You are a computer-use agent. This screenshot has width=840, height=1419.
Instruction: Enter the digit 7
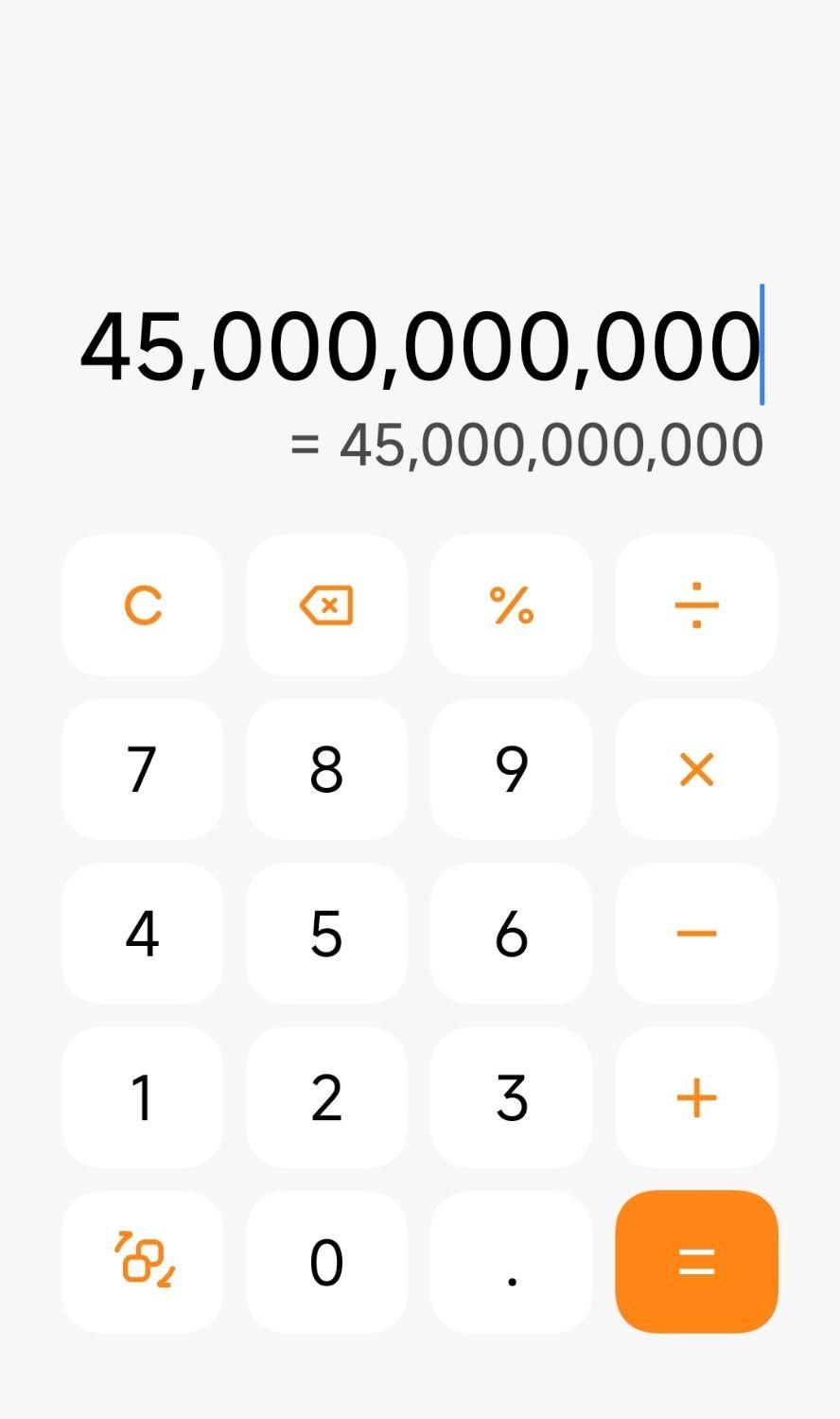click(143, 769)
